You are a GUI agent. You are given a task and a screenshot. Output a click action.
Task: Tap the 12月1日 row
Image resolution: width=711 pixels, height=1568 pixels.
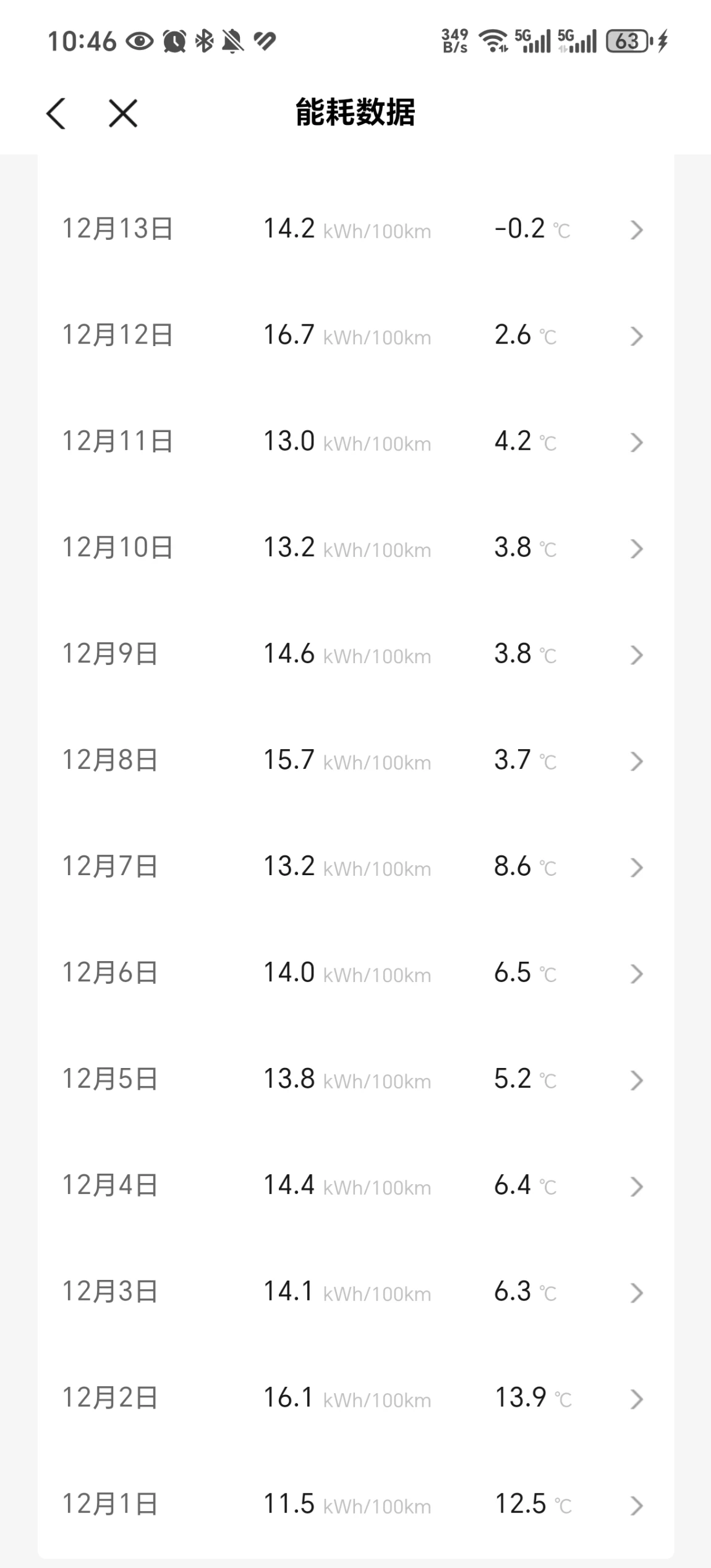[x=355, y=1505]
